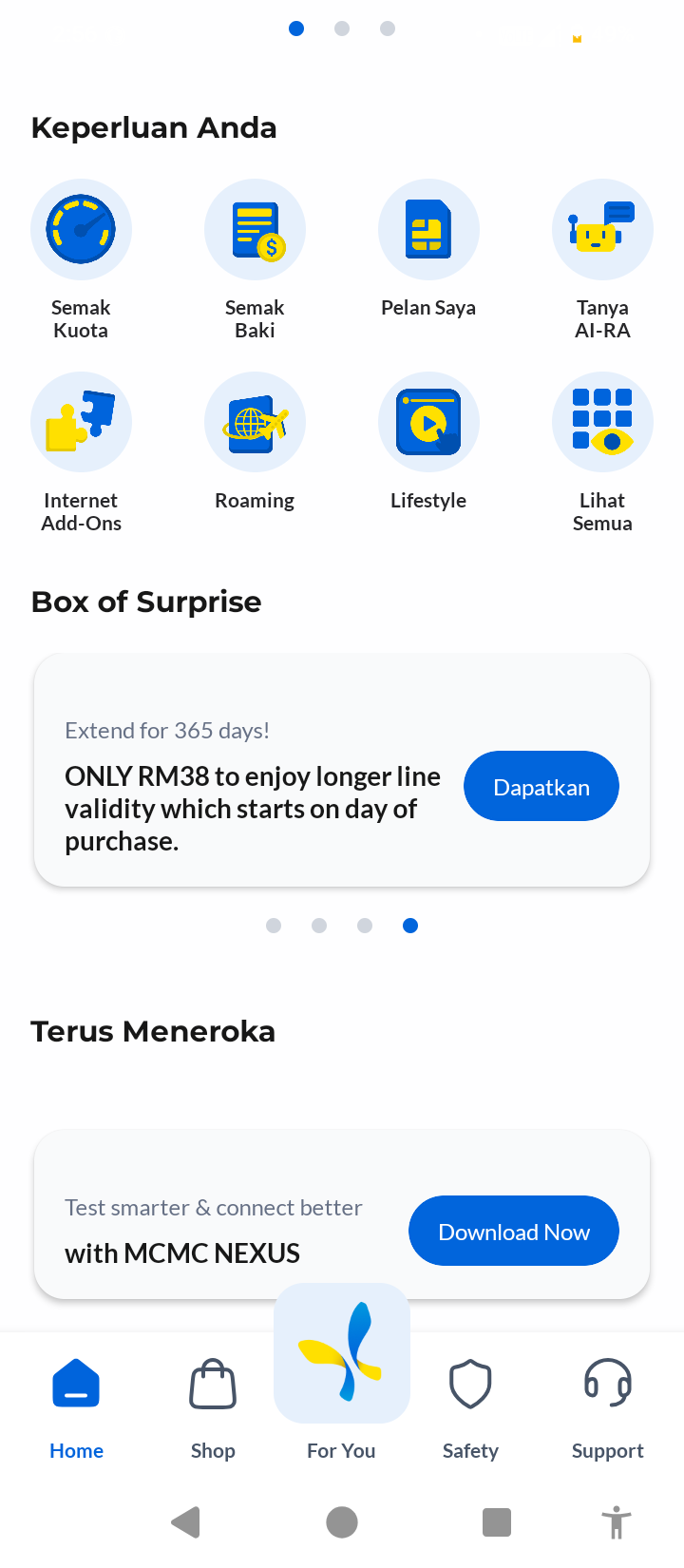Switch to the Shop tab
The image size is (684, 1568).
213,1408
